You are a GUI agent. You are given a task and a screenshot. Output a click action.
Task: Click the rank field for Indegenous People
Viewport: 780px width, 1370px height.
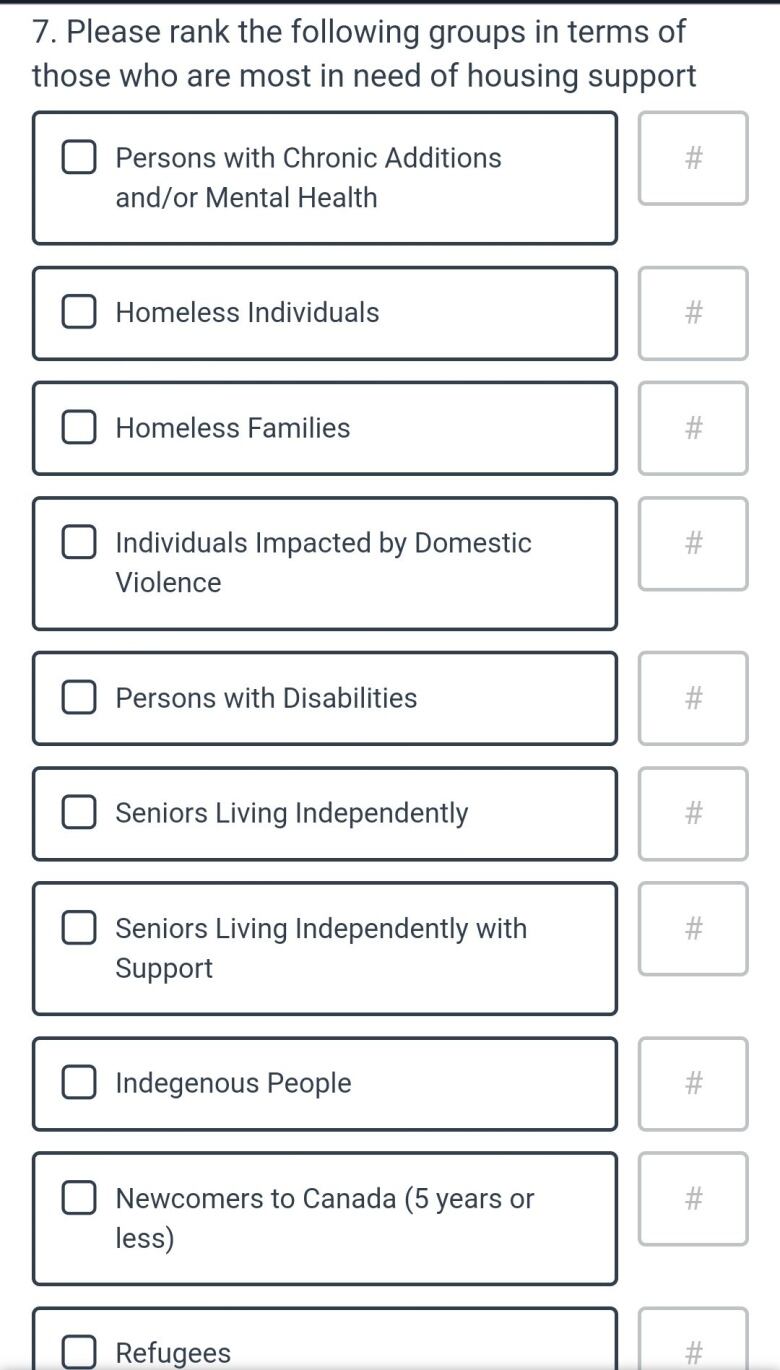pos(692,1082)
